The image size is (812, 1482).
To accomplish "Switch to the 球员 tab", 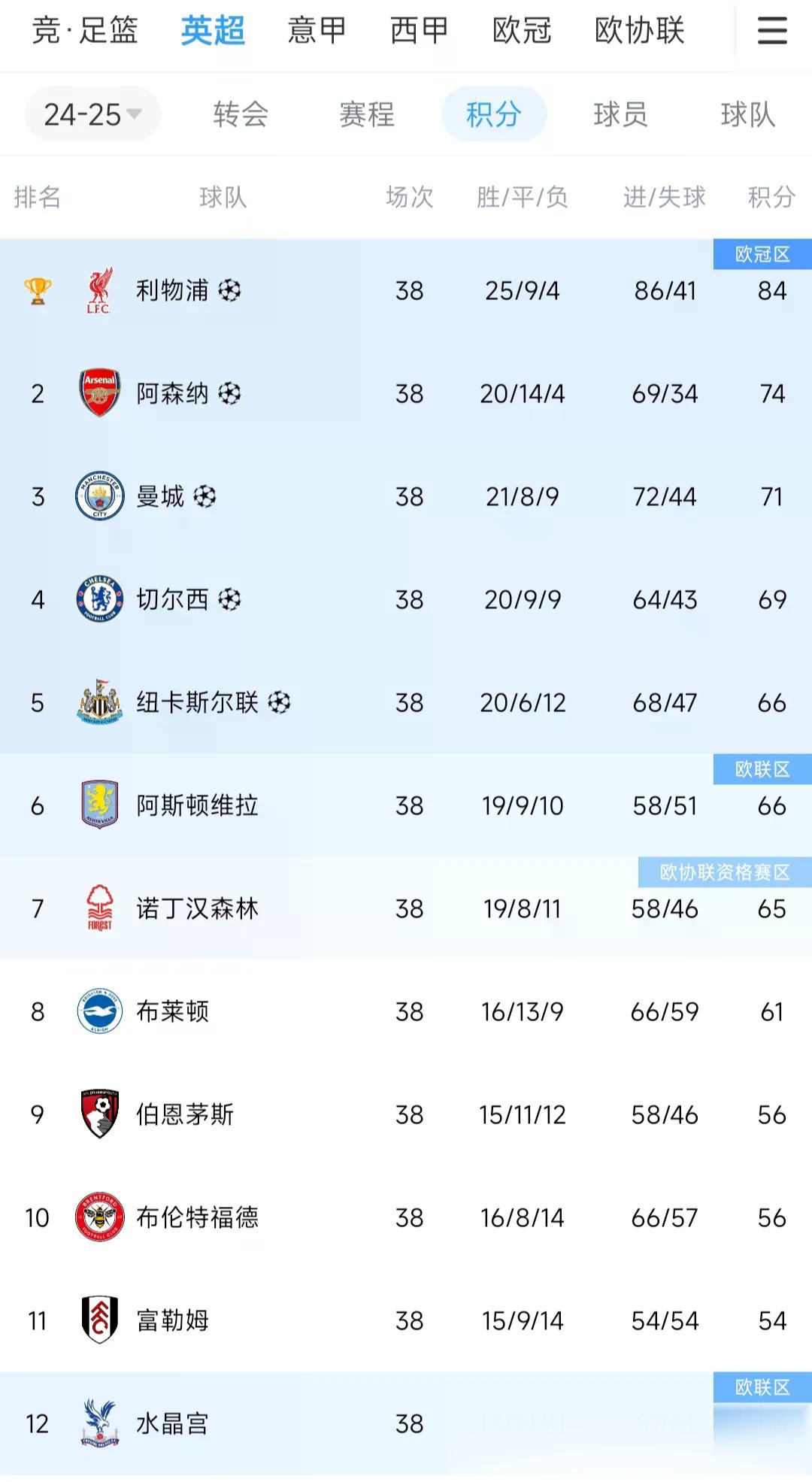I will 620,114.
